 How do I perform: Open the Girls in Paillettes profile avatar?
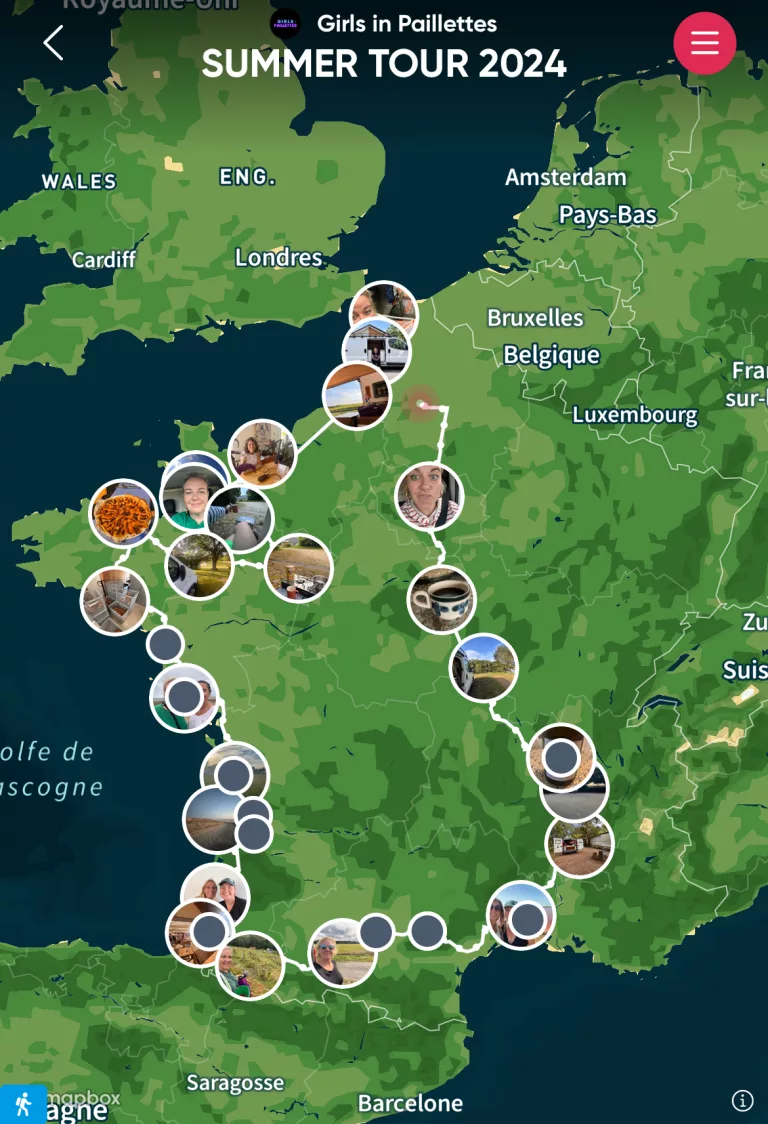coord(286,24)
